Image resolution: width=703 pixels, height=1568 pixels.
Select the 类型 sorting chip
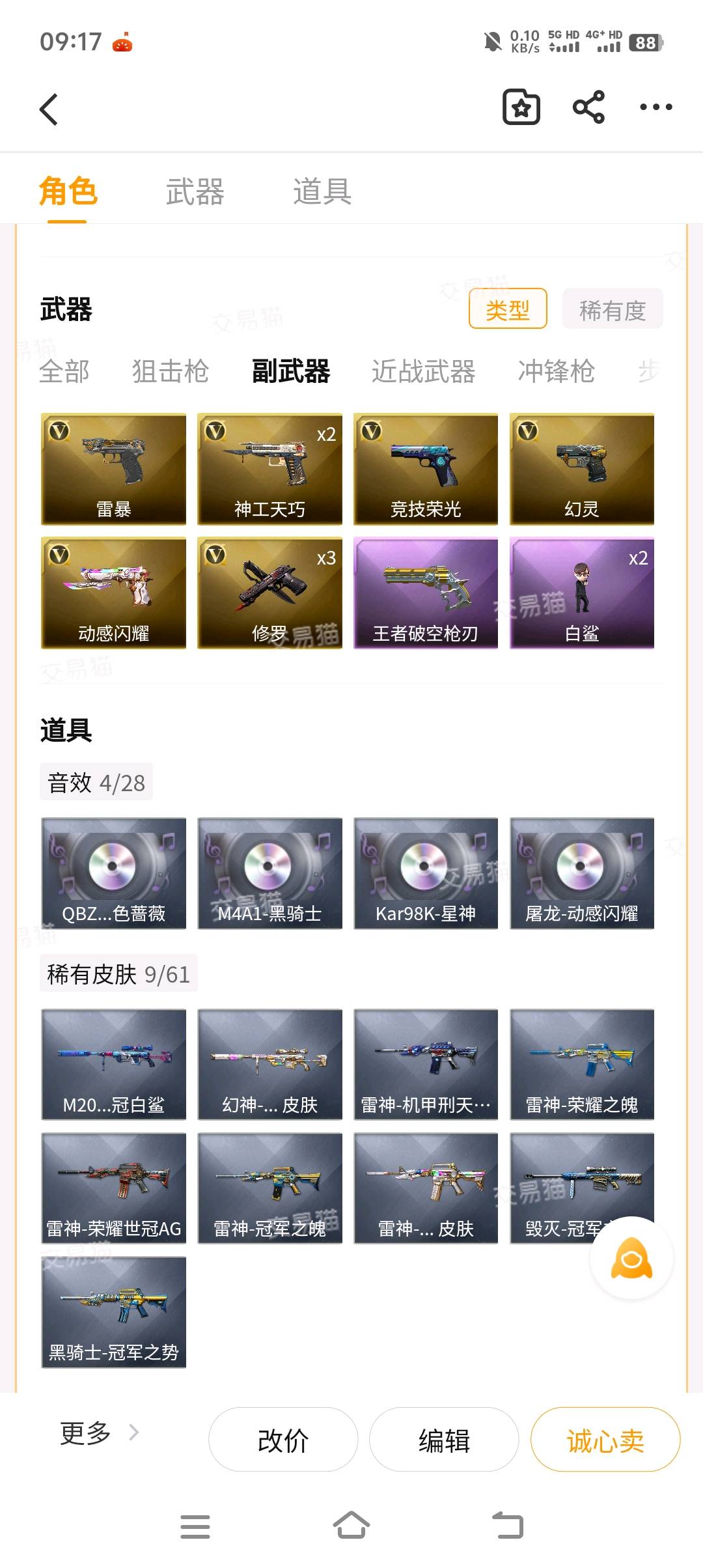point(508,309)
